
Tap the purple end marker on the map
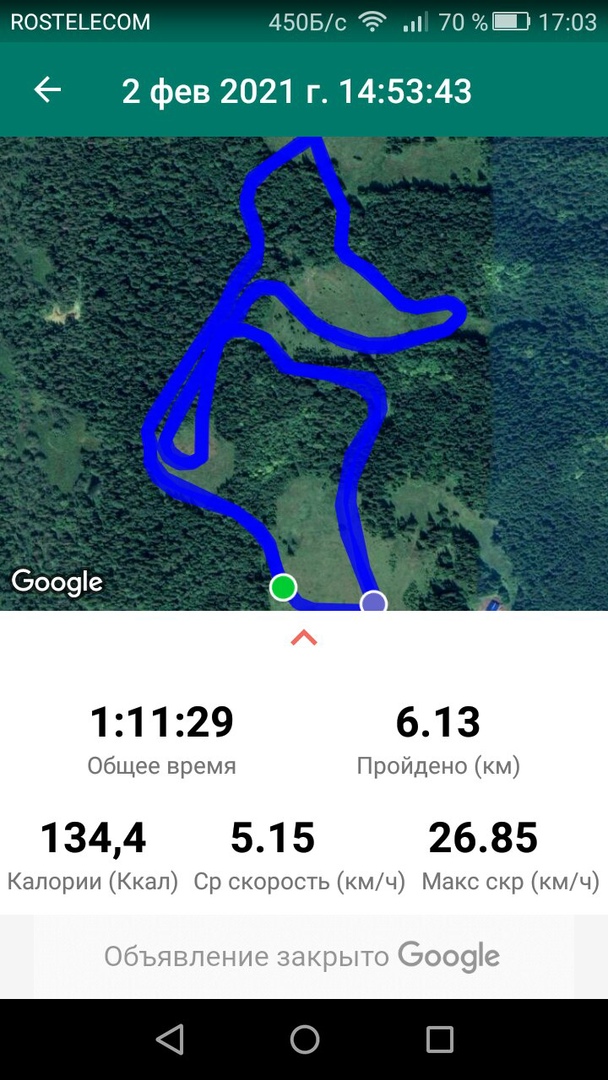pyautogui.click(x=373, y=601)
